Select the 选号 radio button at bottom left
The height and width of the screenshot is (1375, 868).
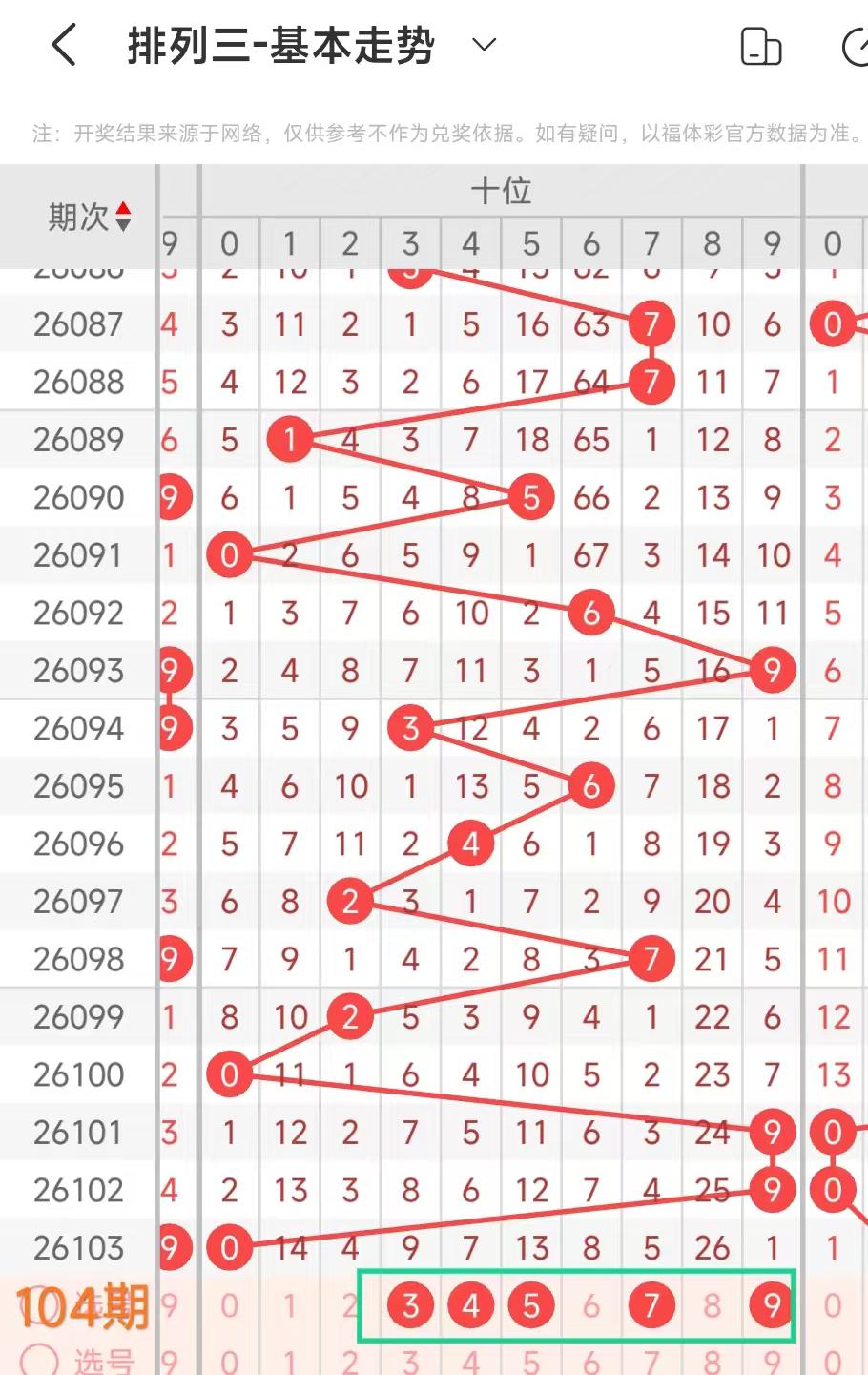click(39, 1359)
